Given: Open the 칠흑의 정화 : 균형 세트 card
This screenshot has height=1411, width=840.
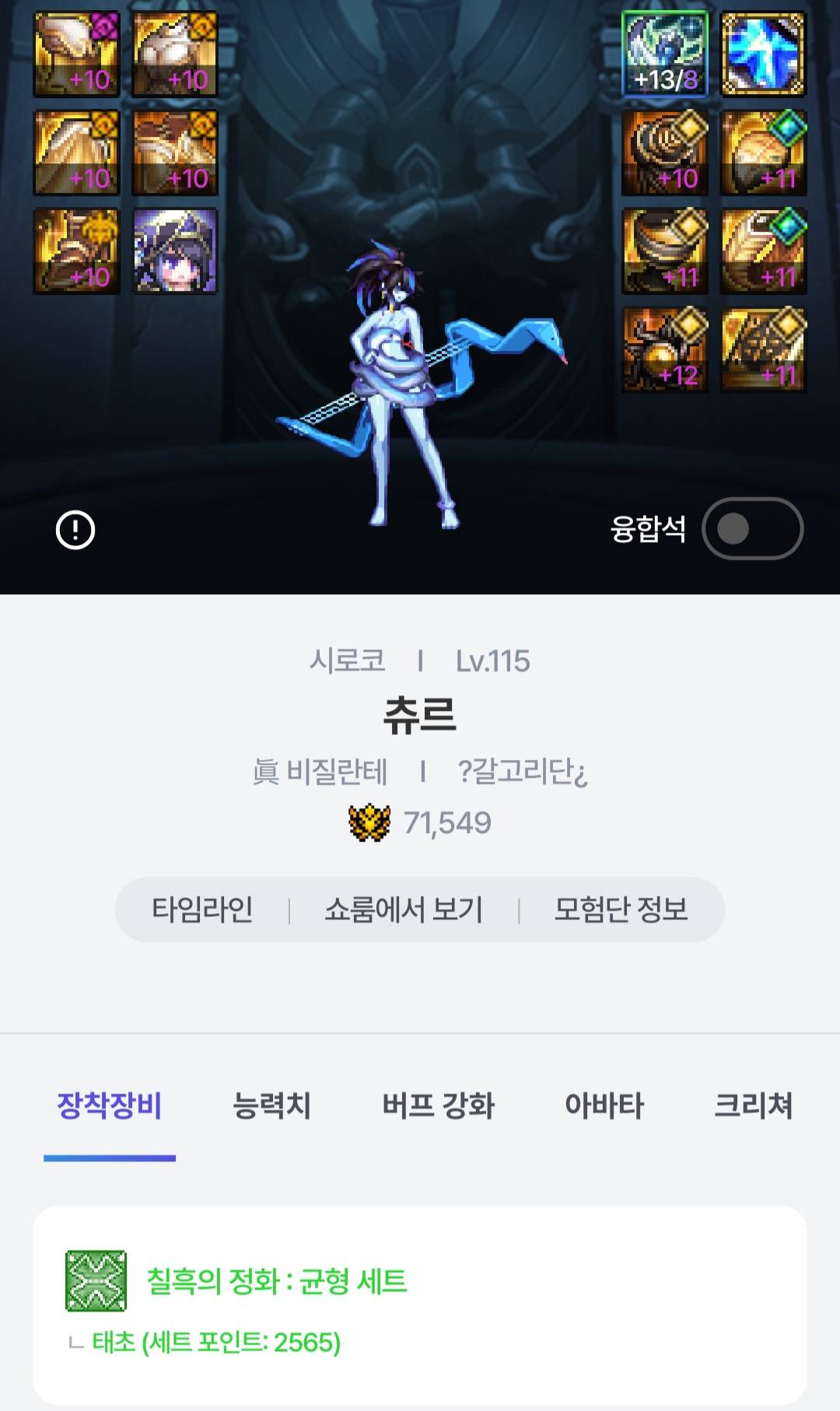Looking at the screenshot, I should 419,1304.
